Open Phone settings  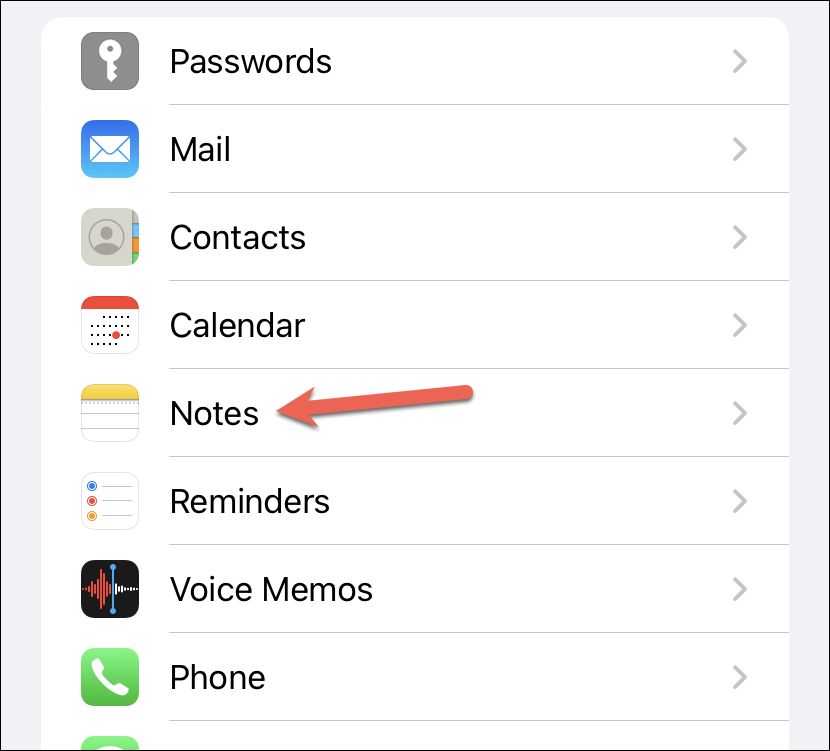point(218,677)
